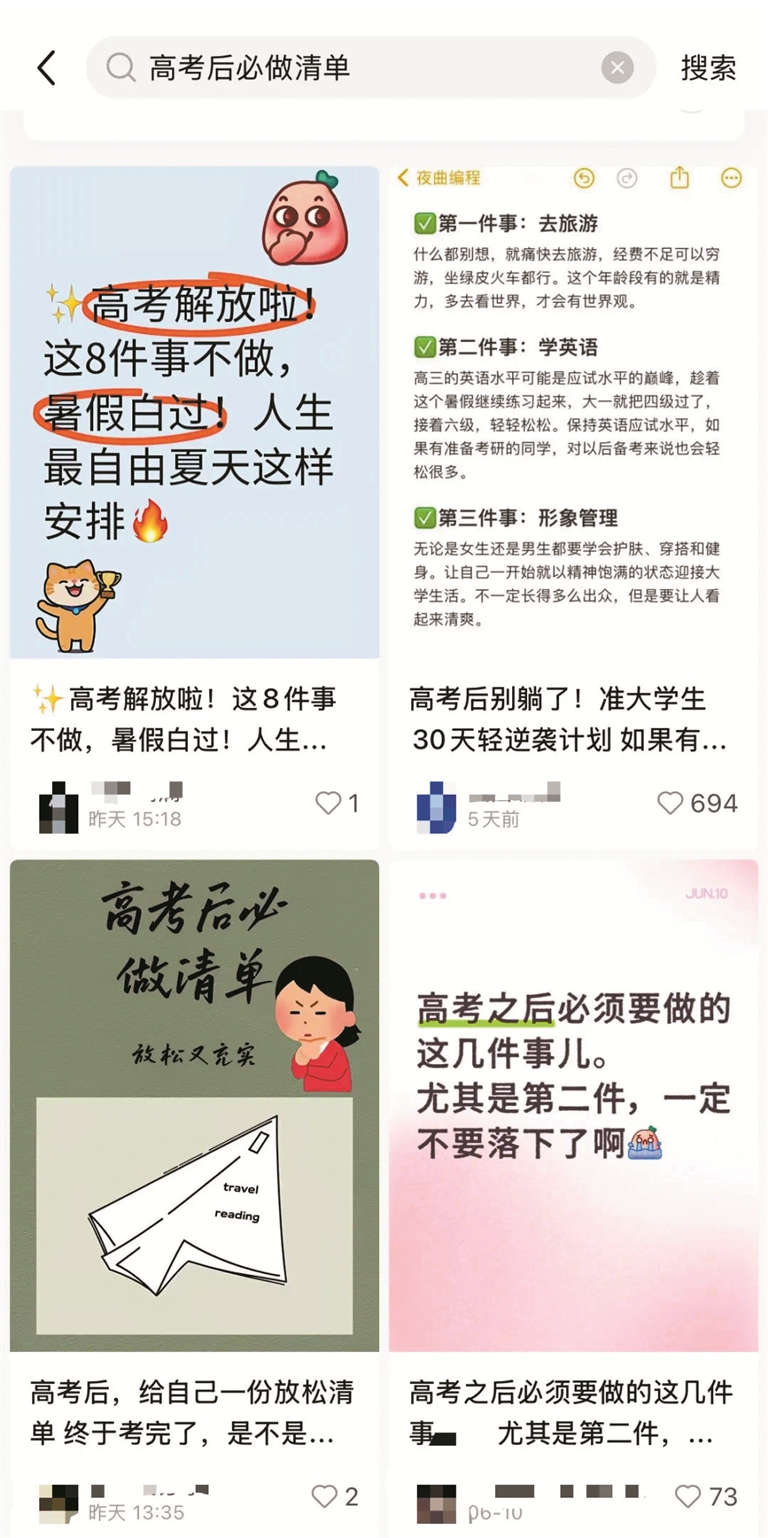768x1538 pixels.
Task: Like the 放松清单 post with 2 likes
Action: (x=325, y=1496)
